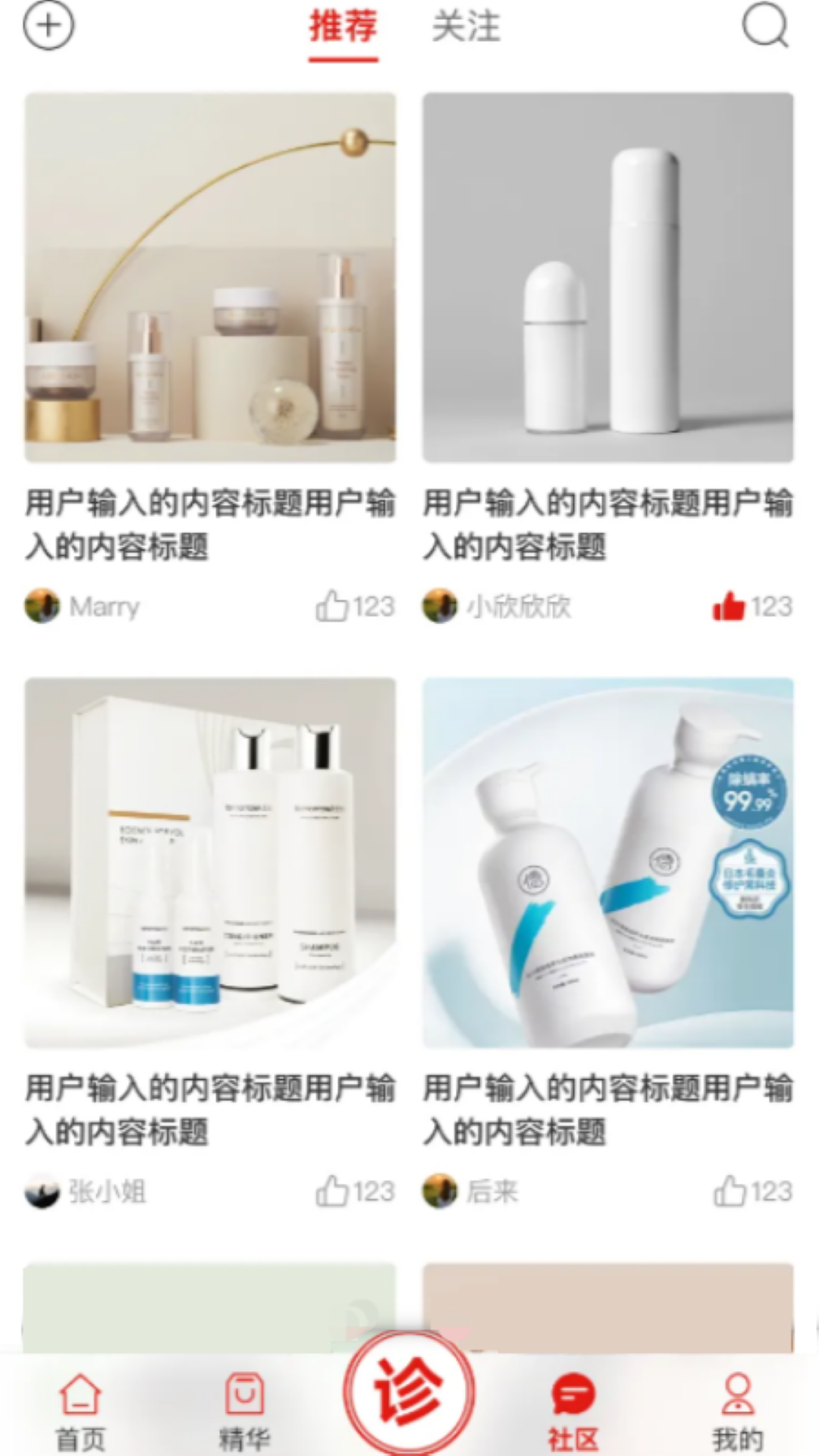Screen dimensions: 819x1456
Task: Like Marry's post
Action: tap(332, 607)
